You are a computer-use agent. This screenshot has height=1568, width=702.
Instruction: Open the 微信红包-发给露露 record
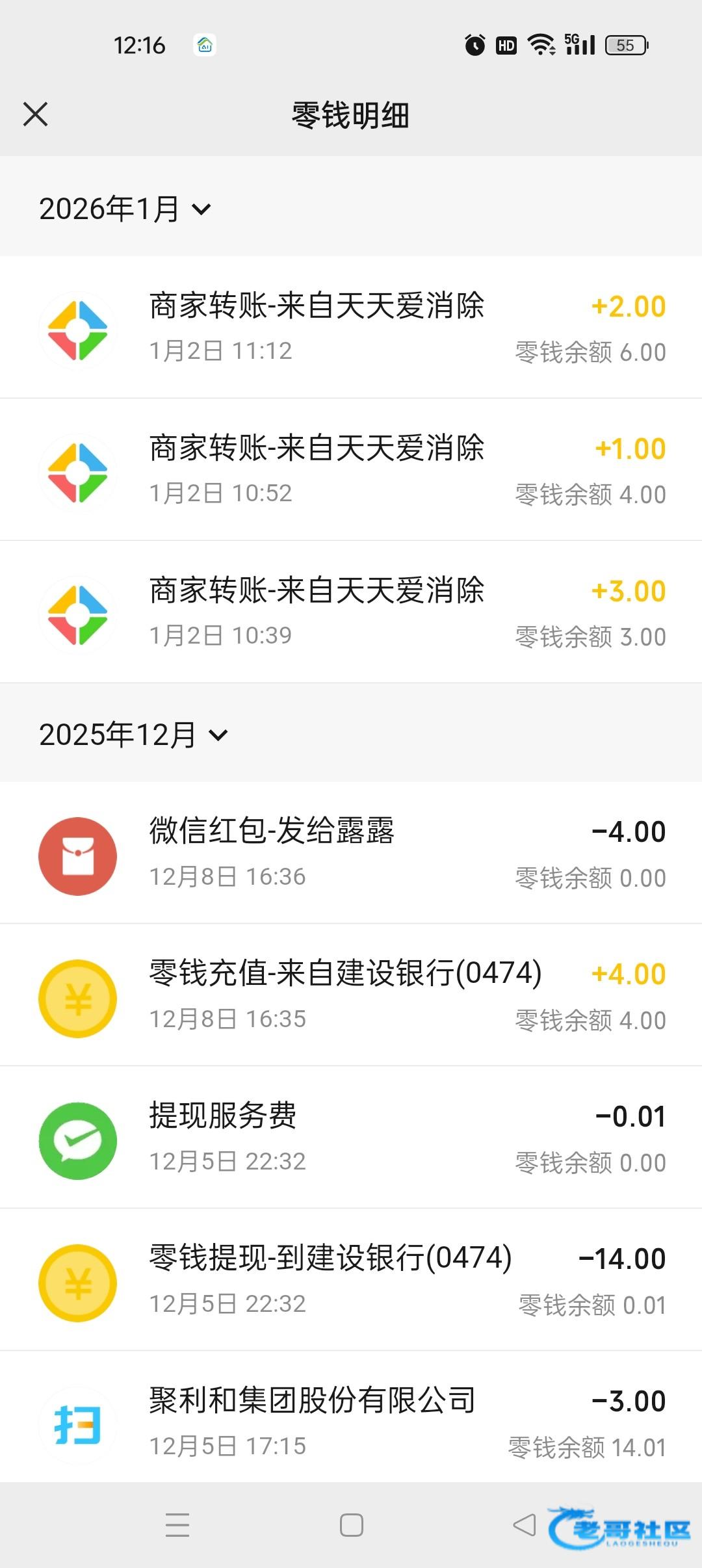(351, 853)
